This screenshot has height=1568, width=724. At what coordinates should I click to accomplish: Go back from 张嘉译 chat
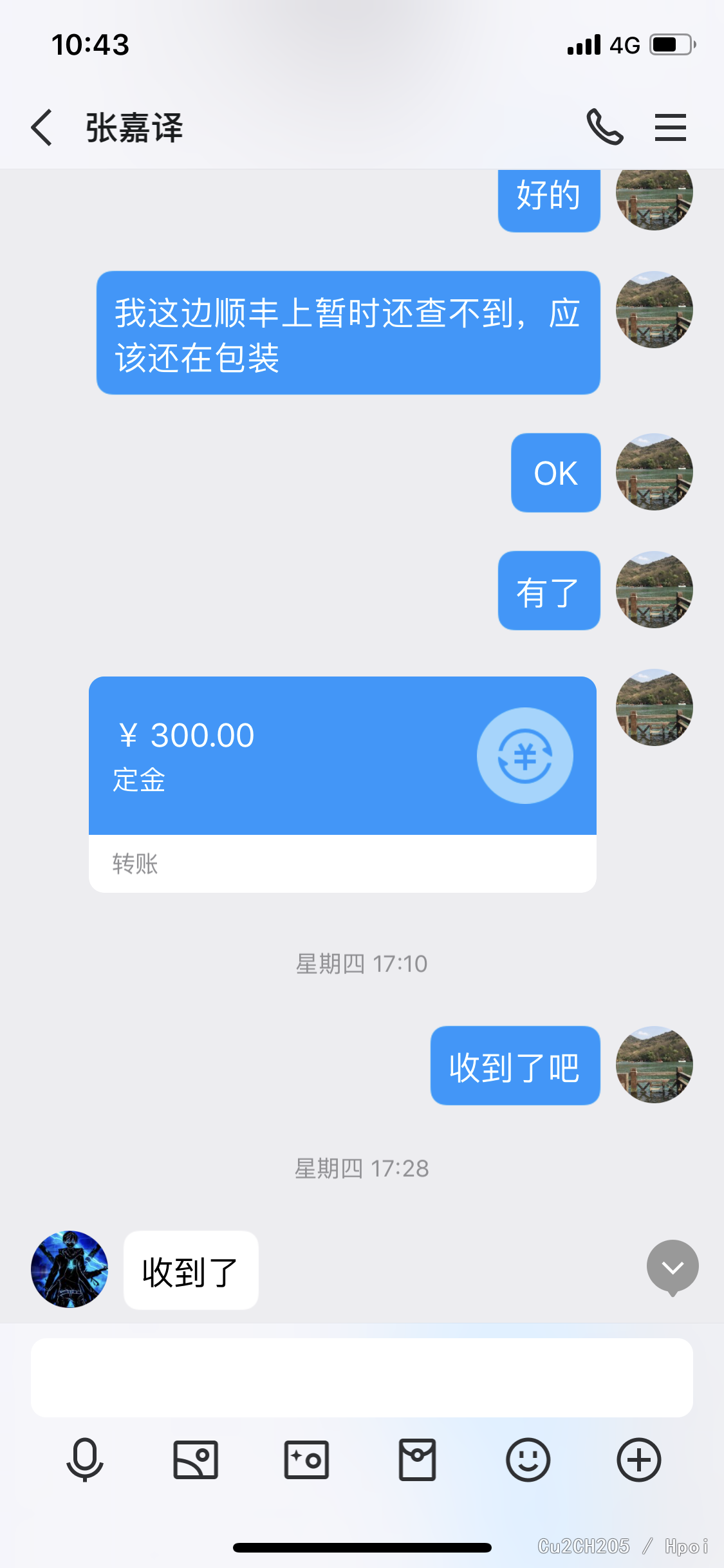point(42,127)
